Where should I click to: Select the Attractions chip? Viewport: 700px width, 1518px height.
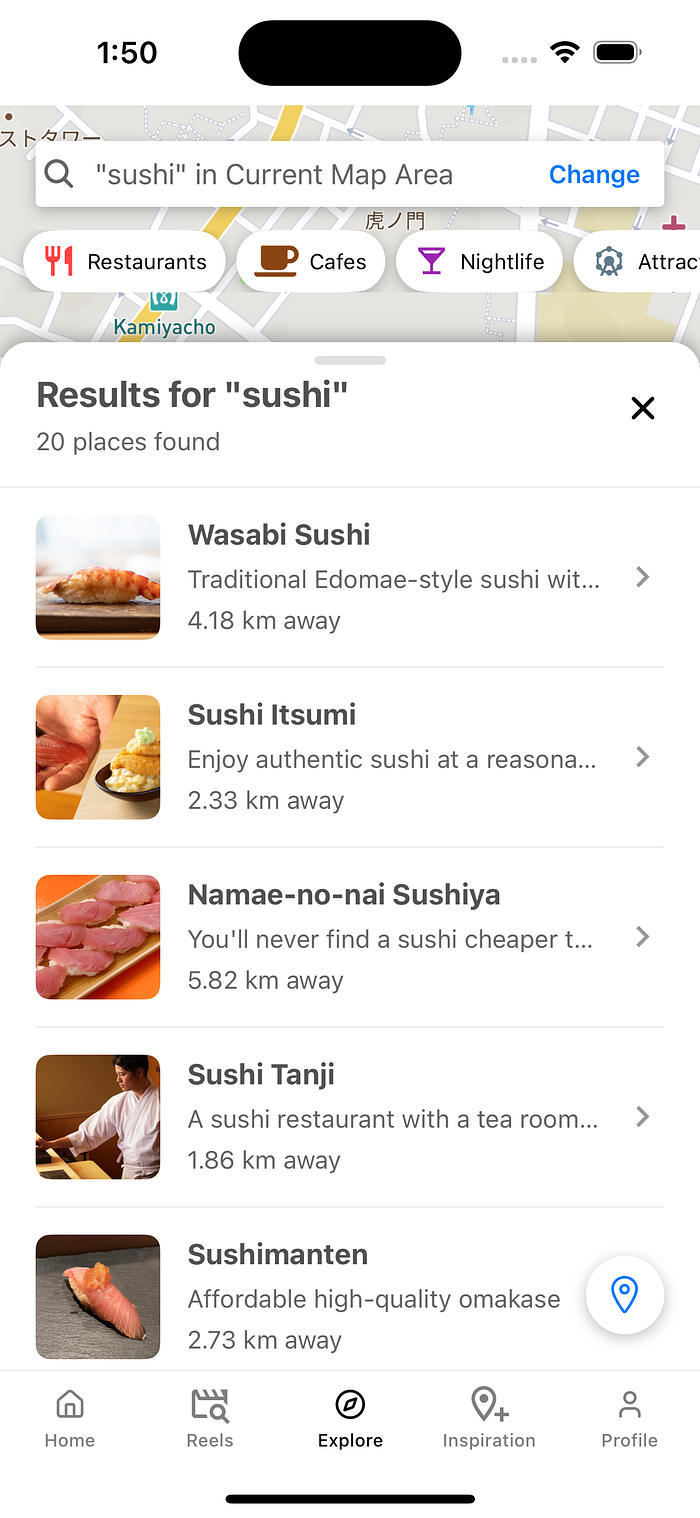638,262
